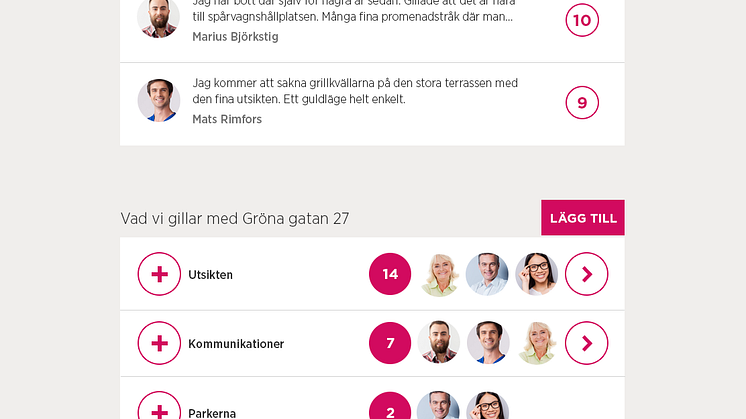Image resolution: width=746 pixels, height=419 pixels.
Task: Tap the LÄGG TILL button
Action: coord(583,218)
